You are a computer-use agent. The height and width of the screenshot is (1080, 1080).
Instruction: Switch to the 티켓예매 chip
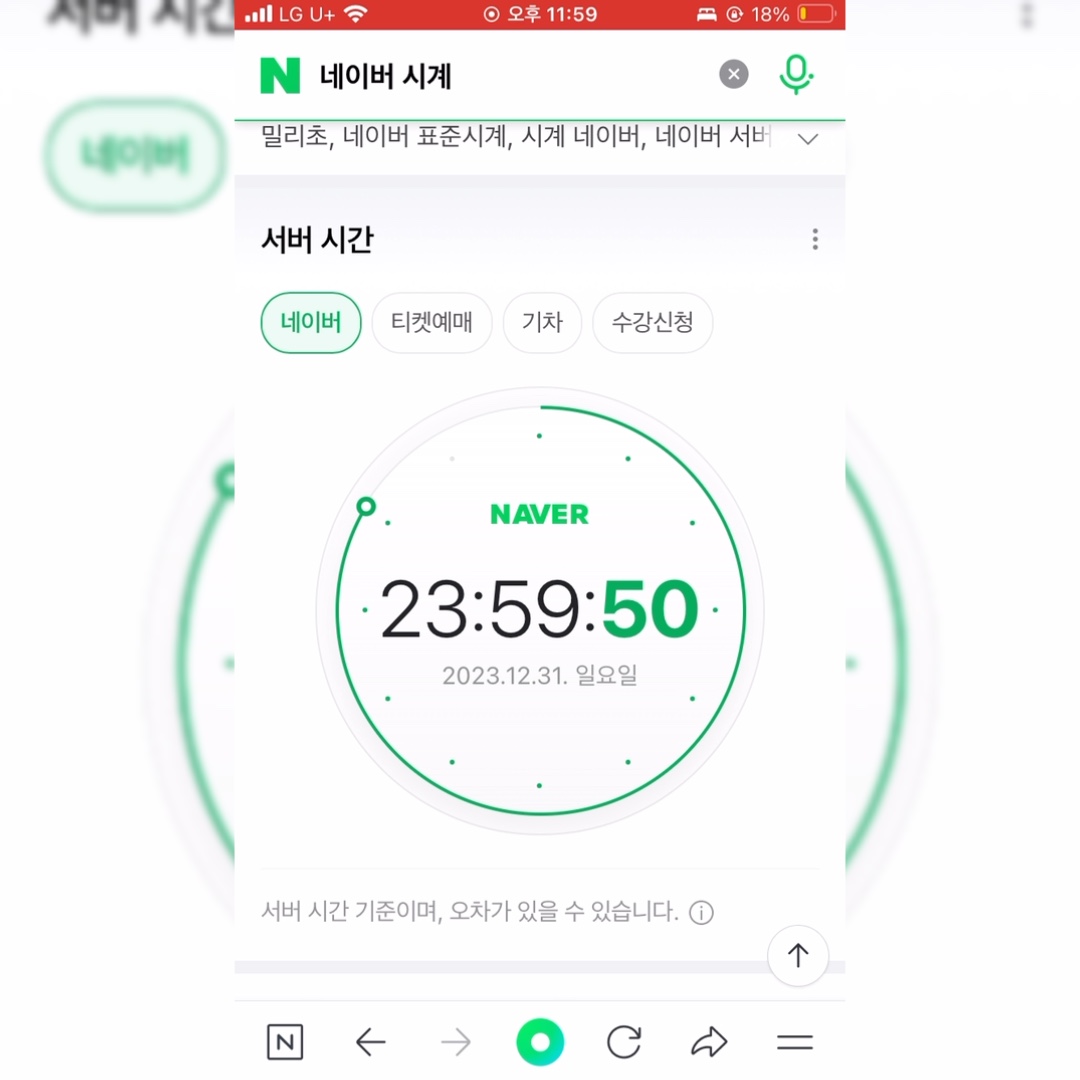tap(432, 322)
